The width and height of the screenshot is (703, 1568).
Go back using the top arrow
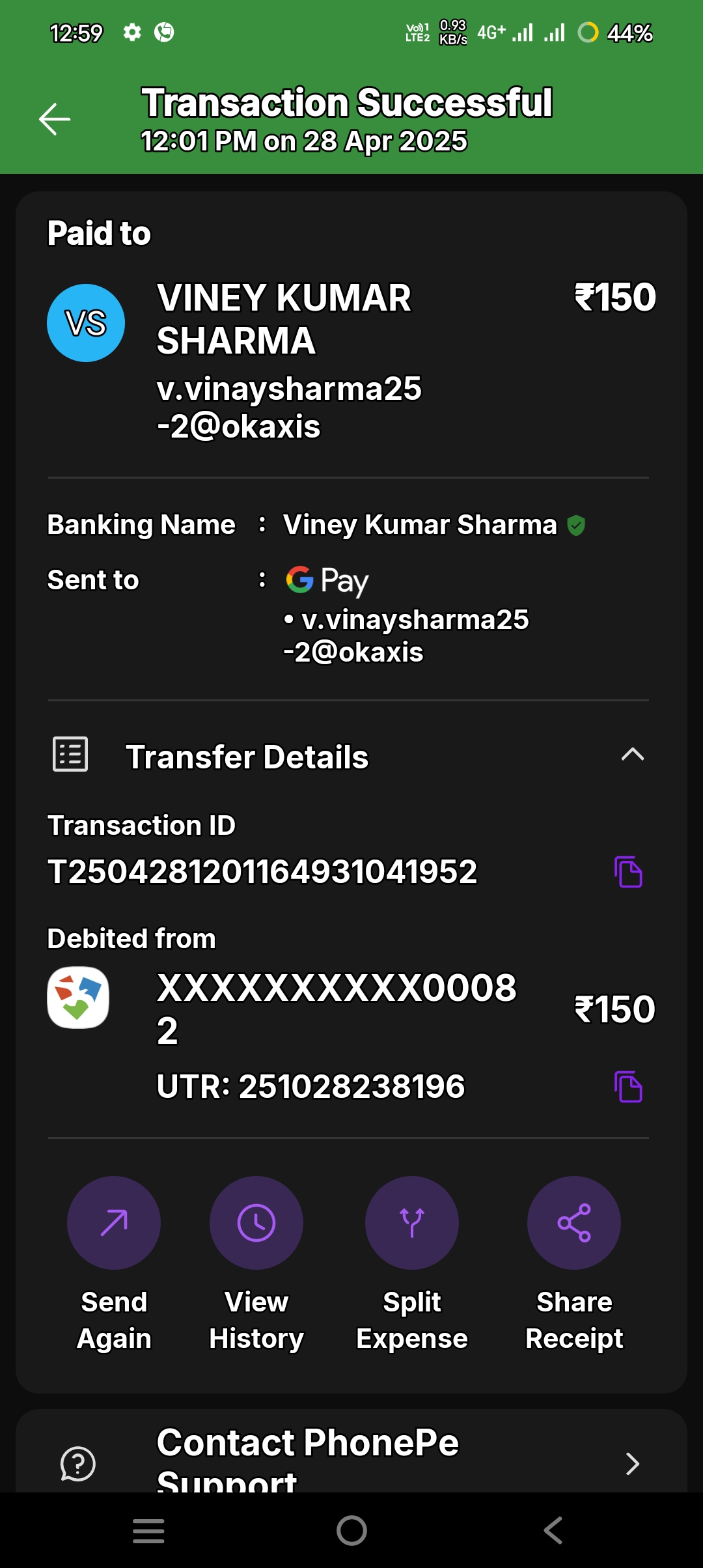(55, 119)
